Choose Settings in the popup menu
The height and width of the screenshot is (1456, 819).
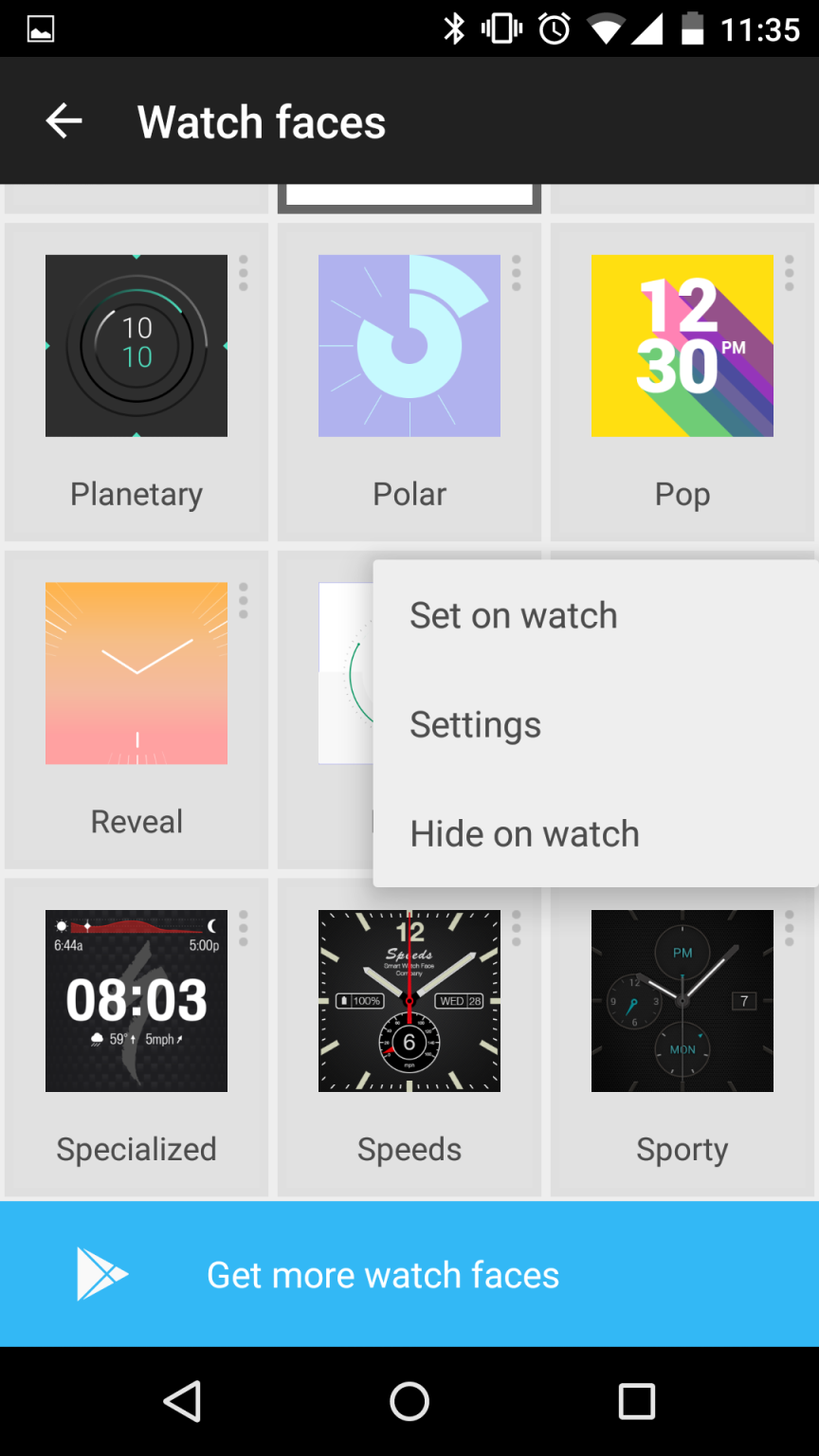(475, 724)
